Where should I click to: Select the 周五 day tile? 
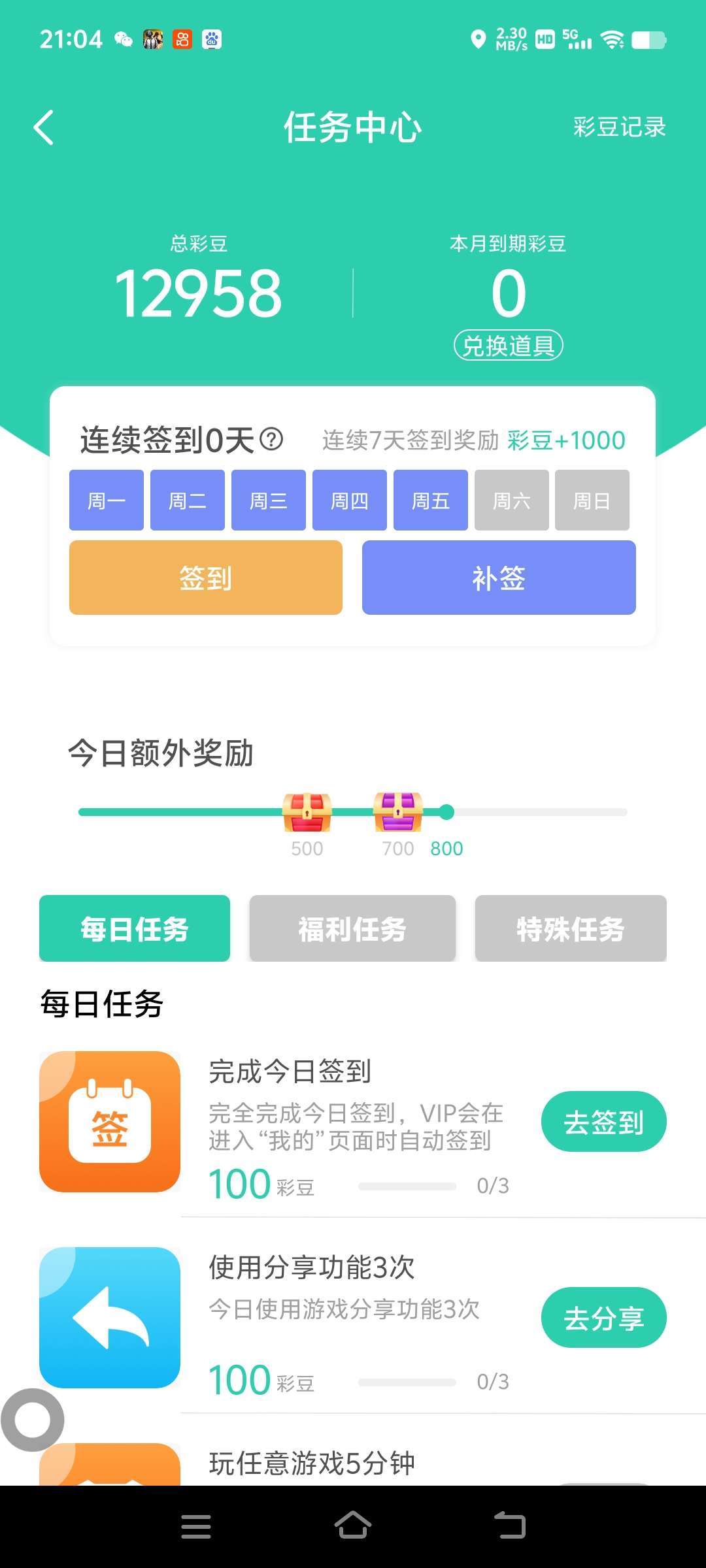tap(431, 500)
